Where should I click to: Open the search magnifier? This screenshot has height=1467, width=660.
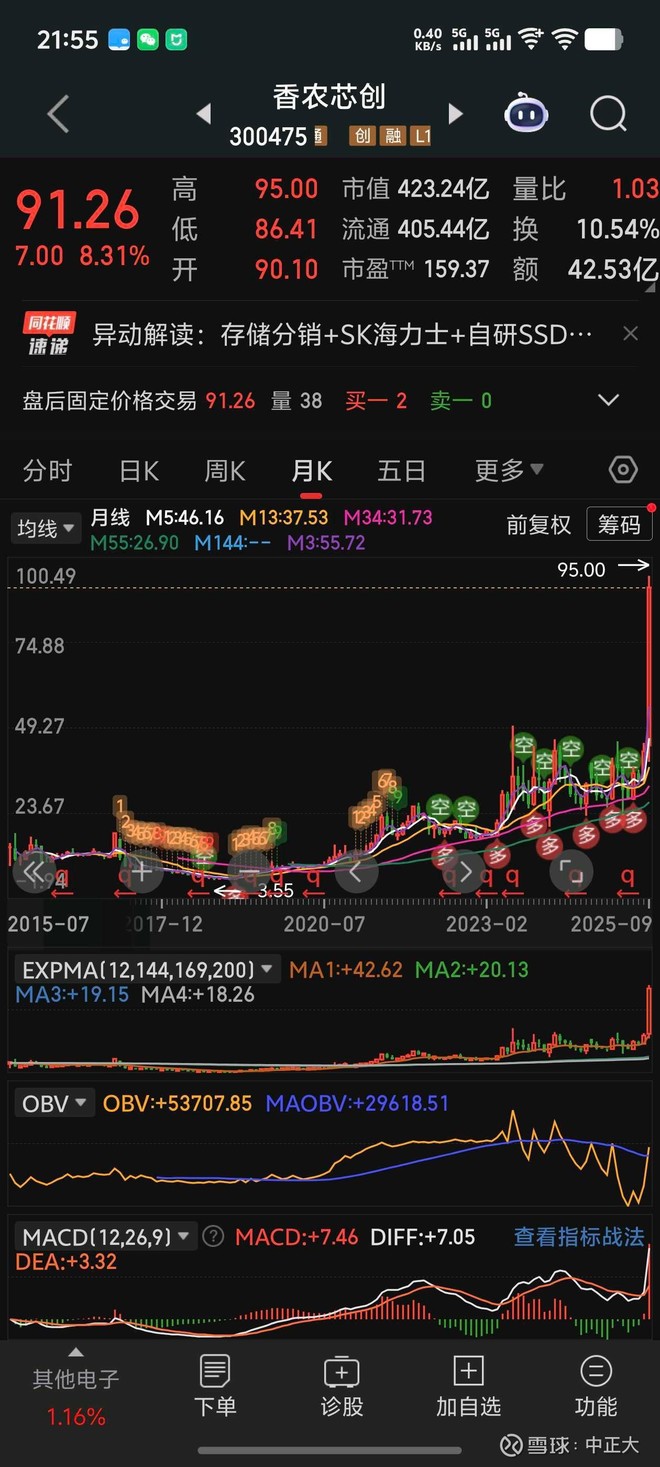coord(607,115)
